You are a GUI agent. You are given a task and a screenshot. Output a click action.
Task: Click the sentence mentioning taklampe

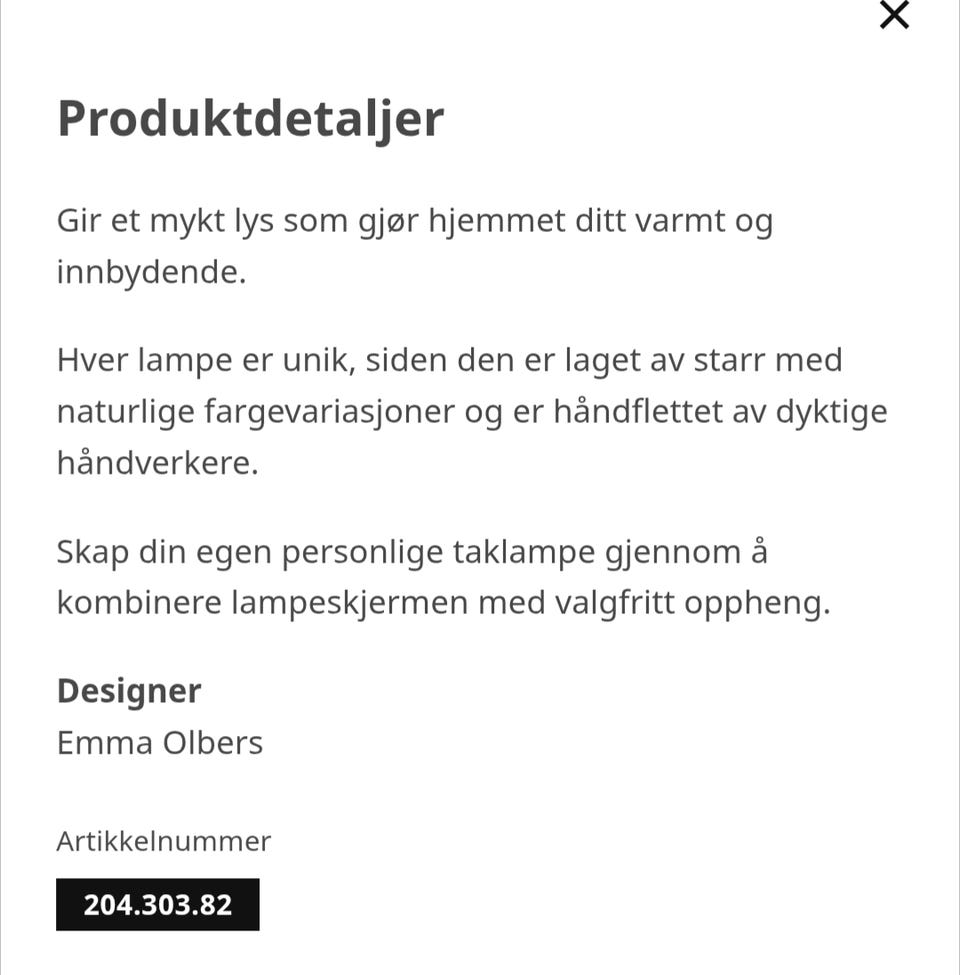tap(412, 550)
